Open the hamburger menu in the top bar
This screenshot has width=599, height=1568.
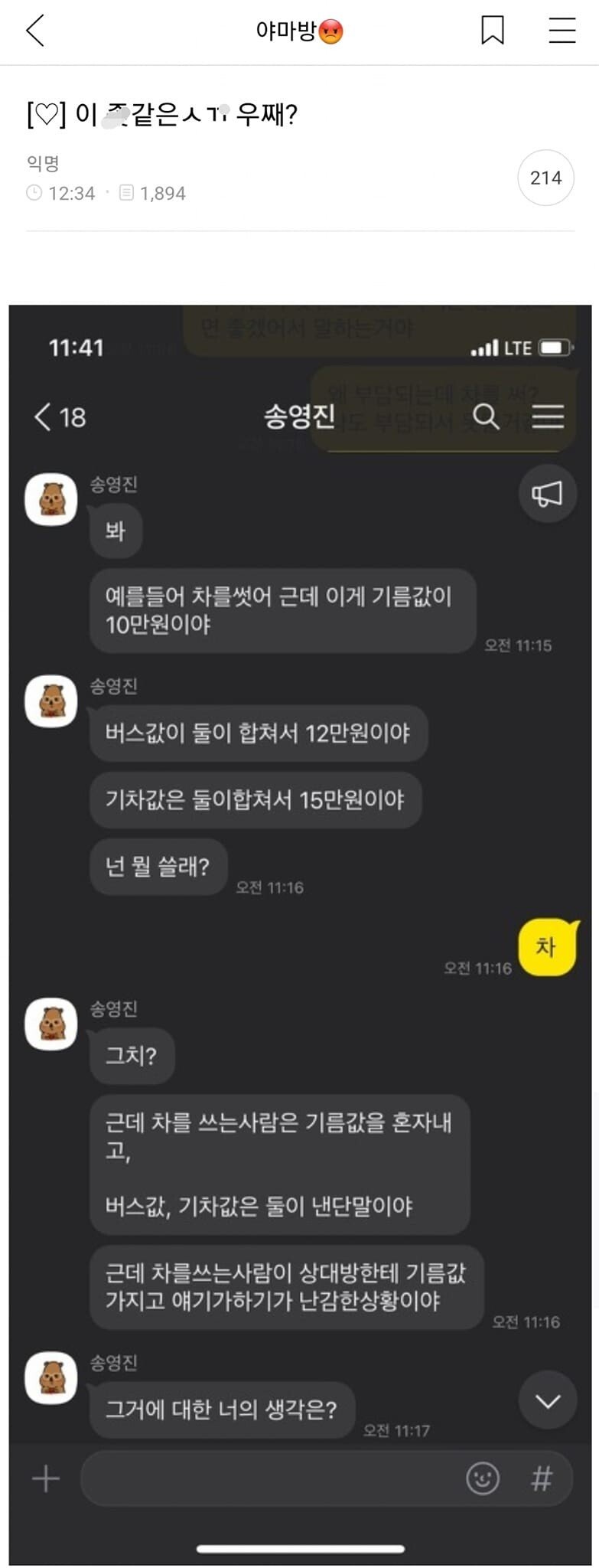tap(562, 31)
